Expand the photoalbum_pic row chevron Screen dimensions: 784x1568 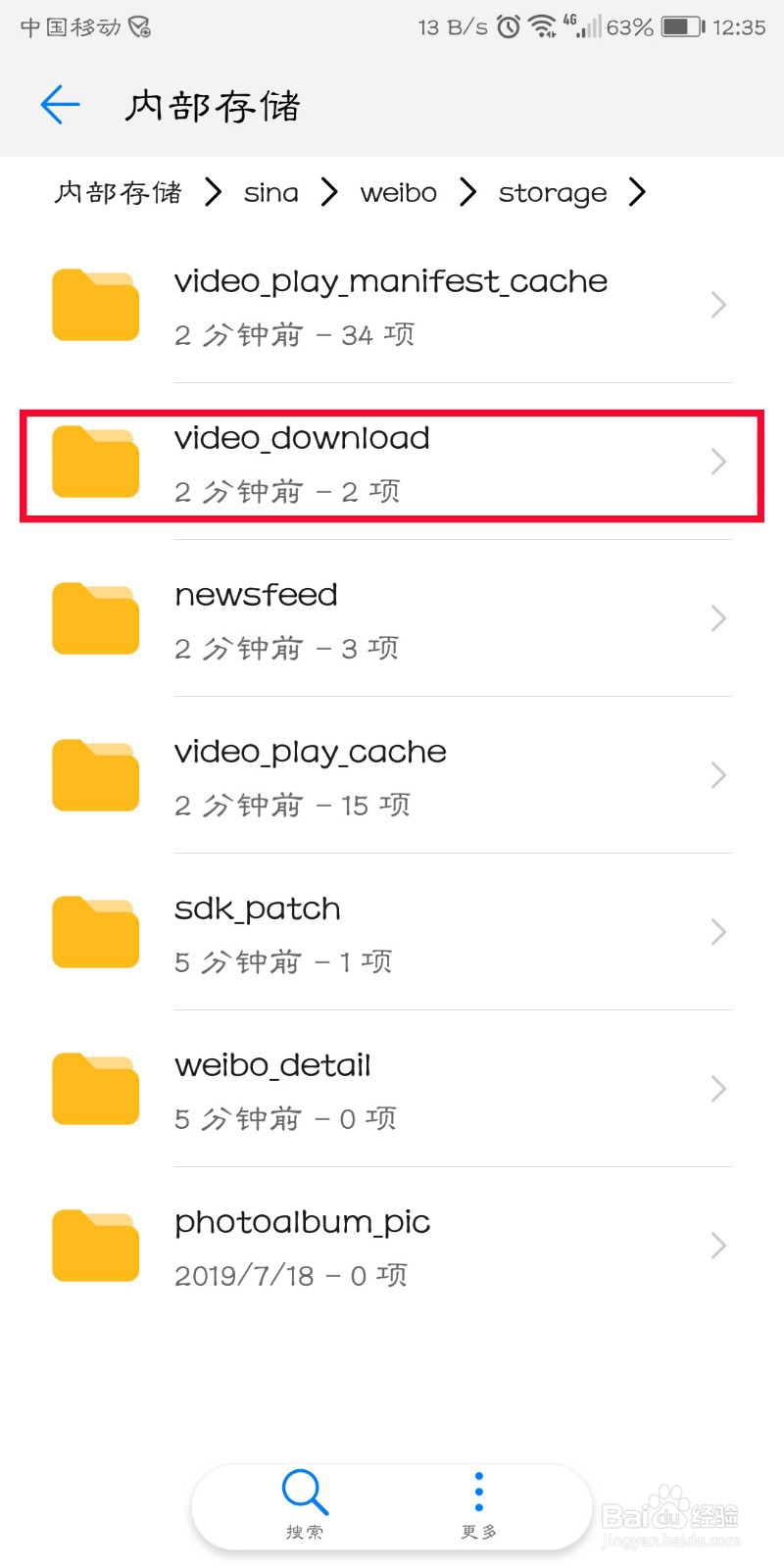pyautogui.click(x=718, y=1246)
